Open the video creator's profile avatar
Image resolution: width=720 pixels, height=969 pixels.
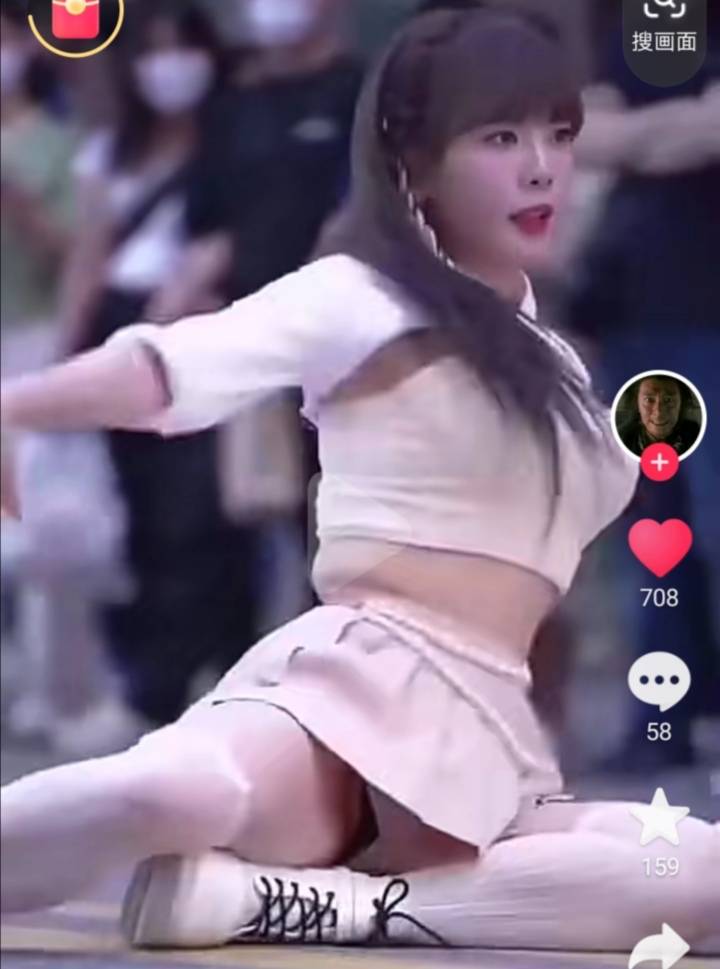(658, 416)
